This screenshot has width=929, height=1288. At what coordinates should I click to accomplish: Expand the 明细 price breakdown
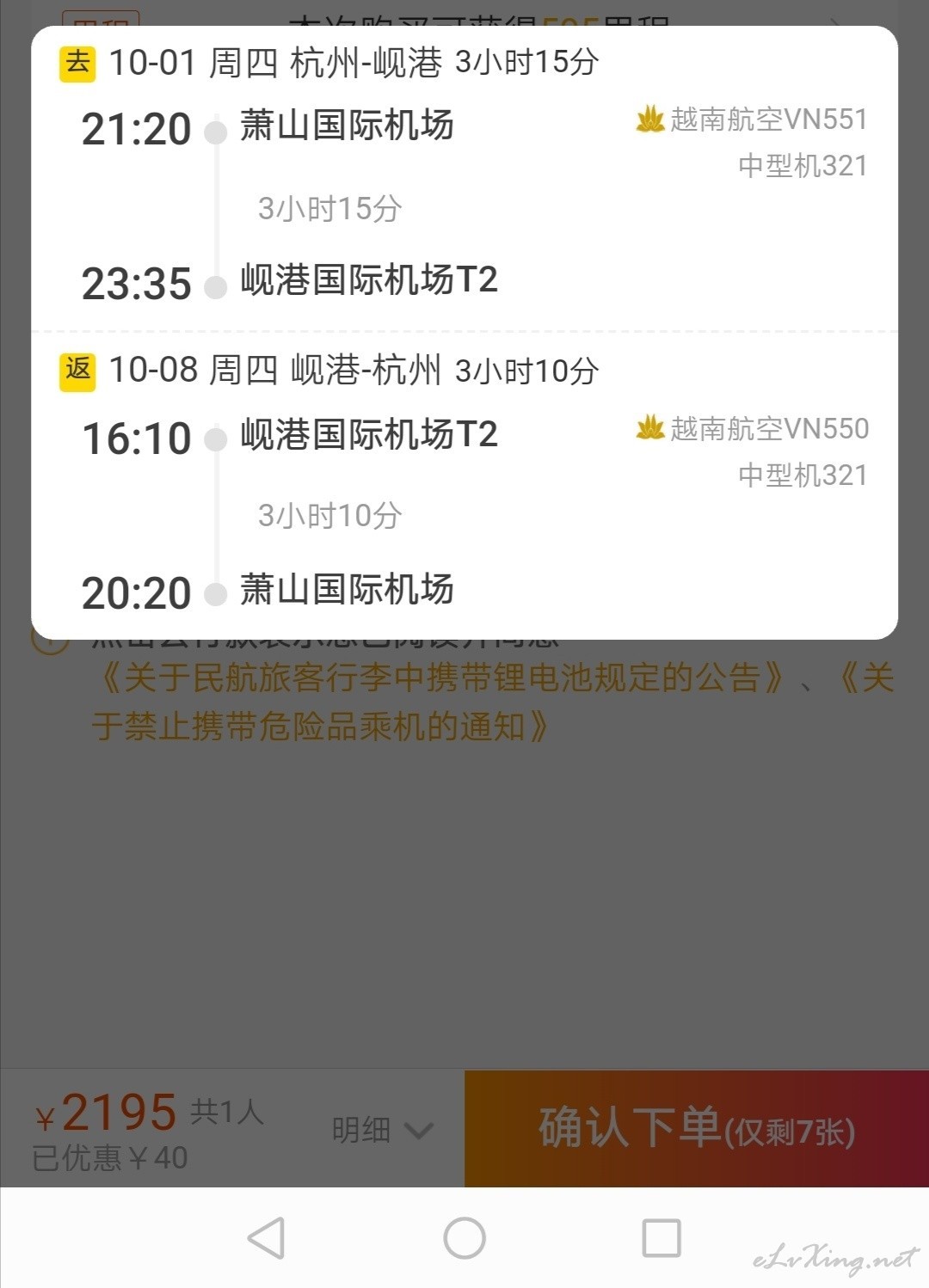382,1129
